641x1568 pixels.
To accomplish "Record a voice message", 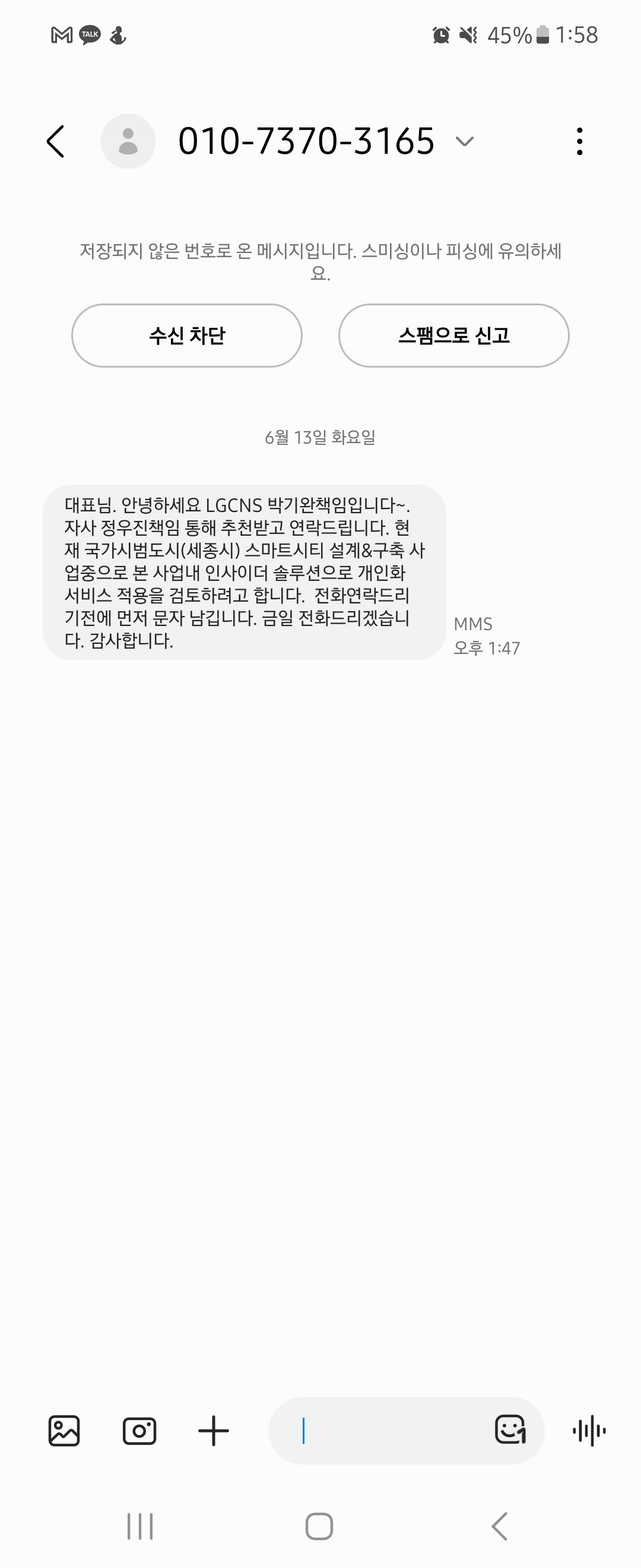I will point(589,1430).
